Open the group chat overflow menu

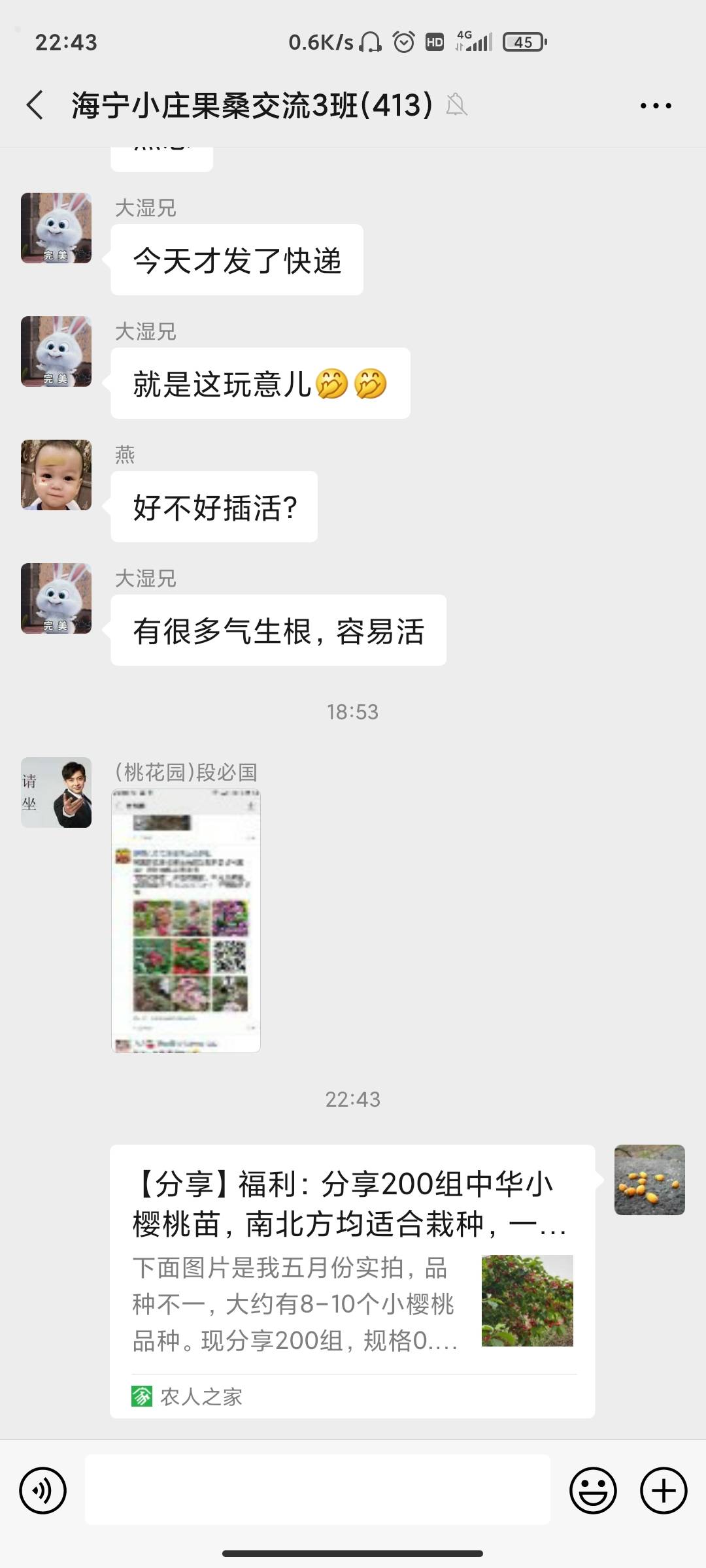(x=655, y=105)
